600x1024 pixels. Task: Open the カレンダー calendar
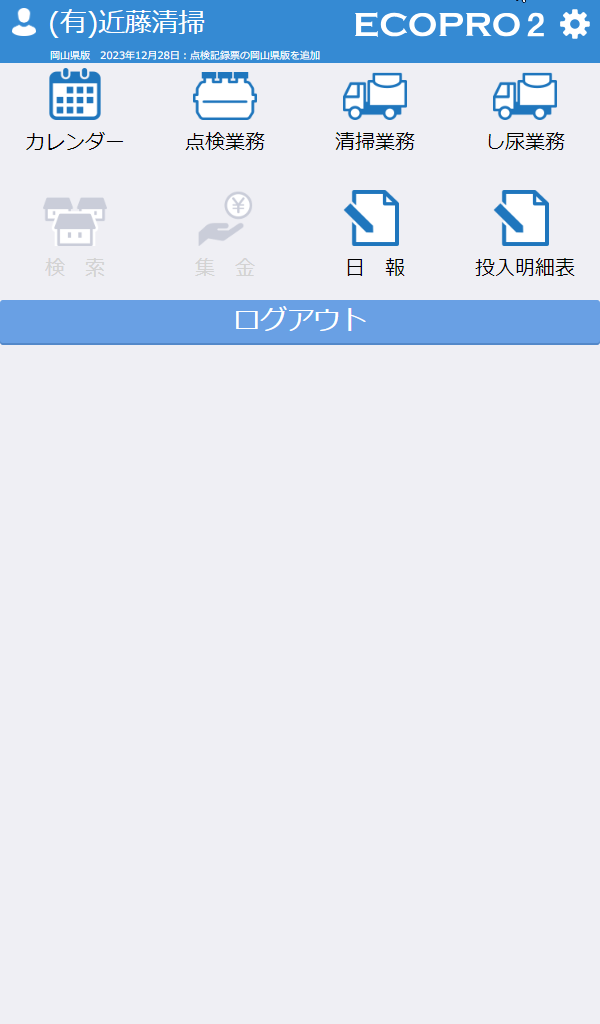click(x=75, y=110)
